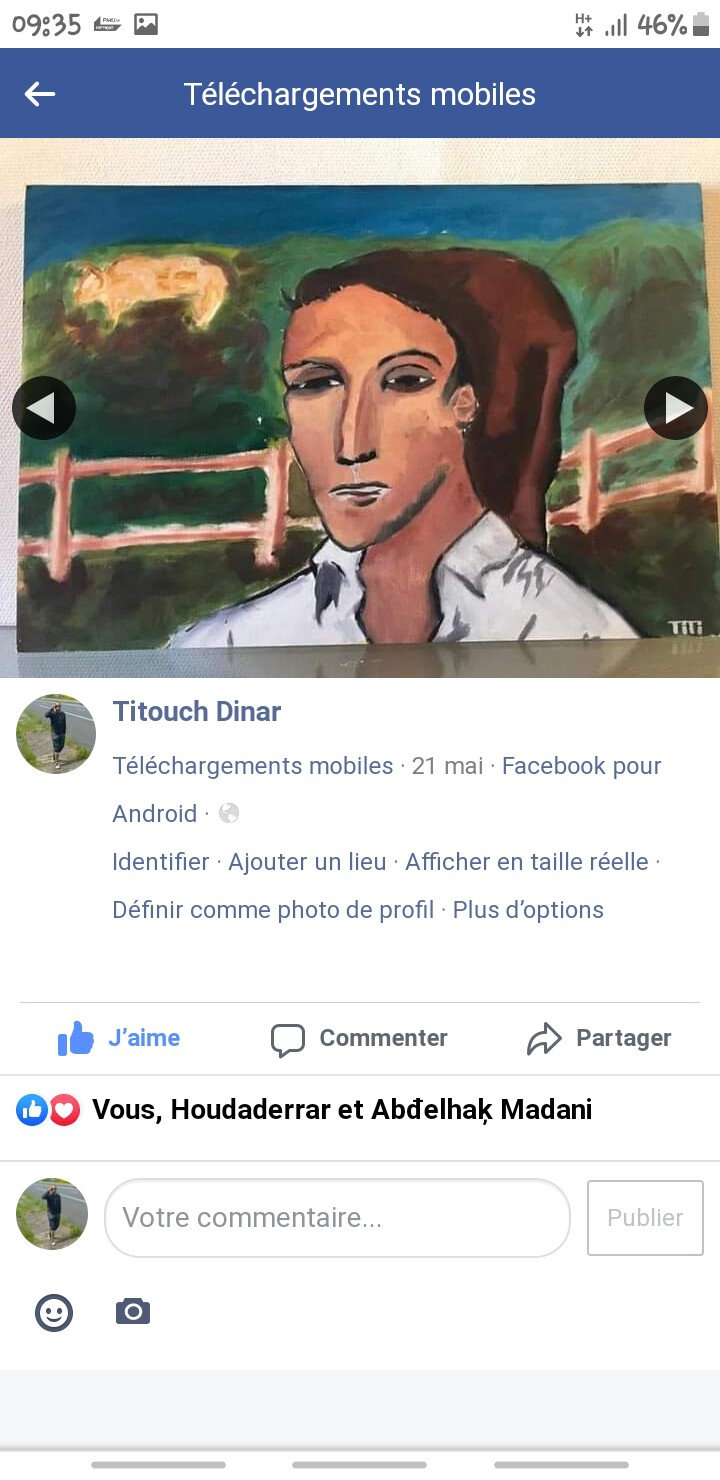Screen dimensions: 720x1480
Task: Focus the Votre commentaire field
Action: tap(337, 1218)
